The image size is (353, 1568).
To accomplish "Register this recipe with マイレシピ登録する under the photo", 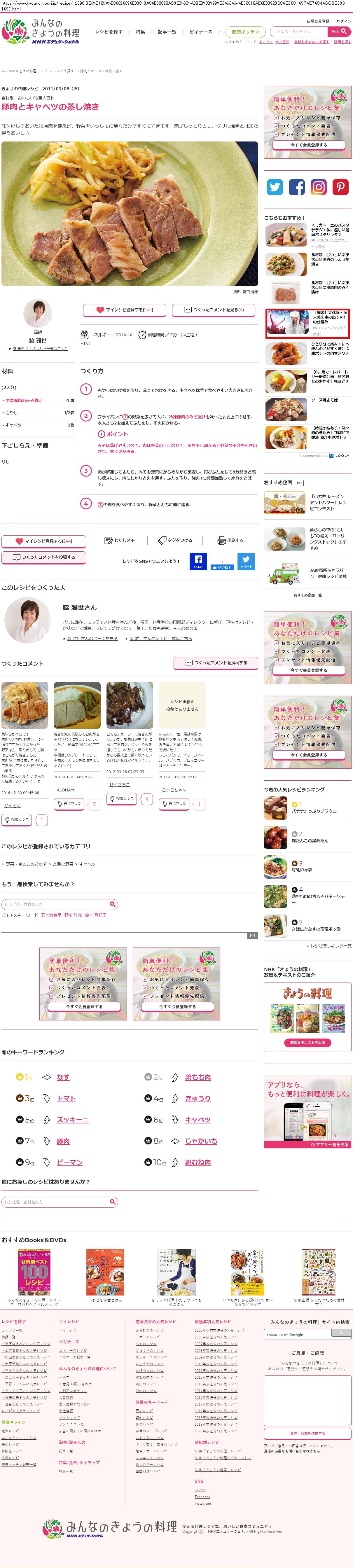I will [125, 310].
